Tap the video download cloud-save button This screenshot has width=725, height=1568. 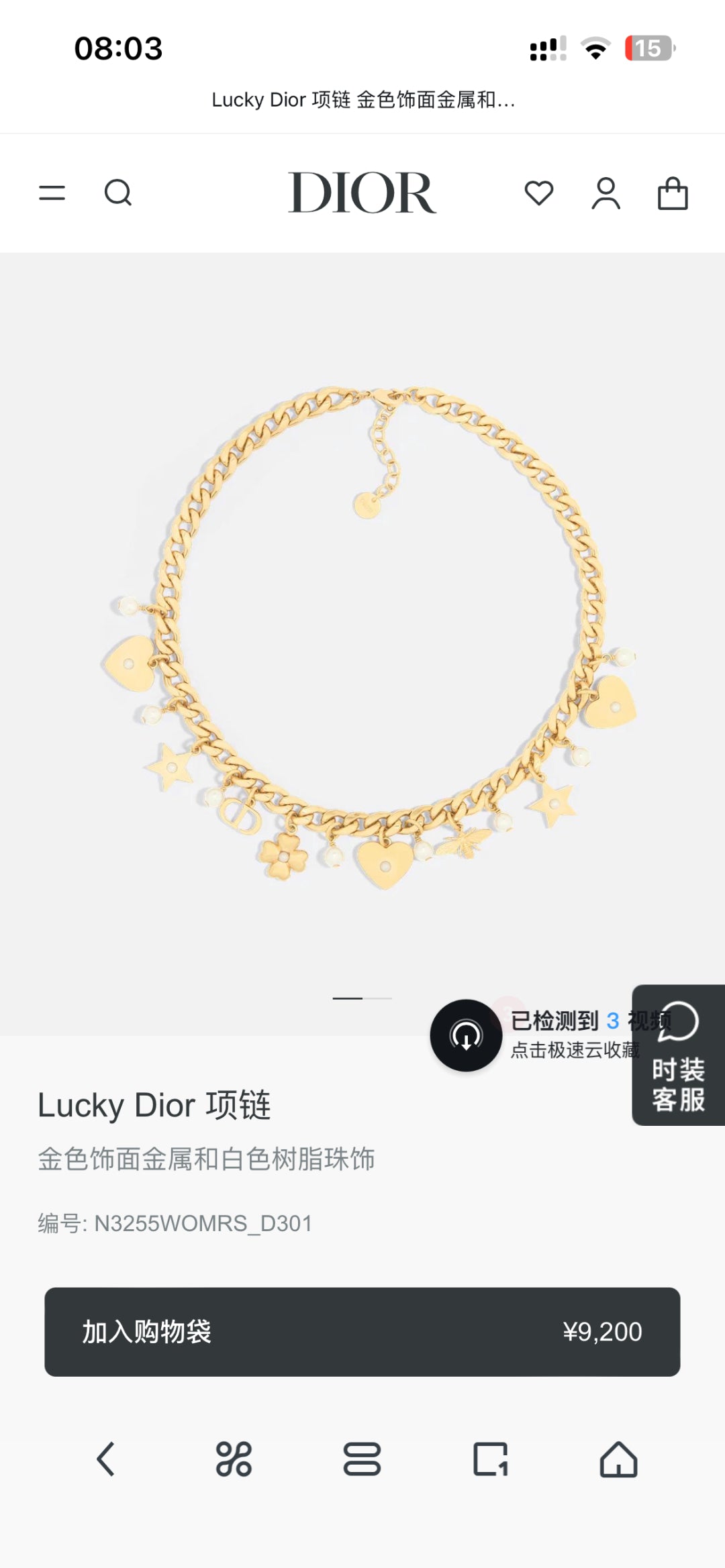466,1035
